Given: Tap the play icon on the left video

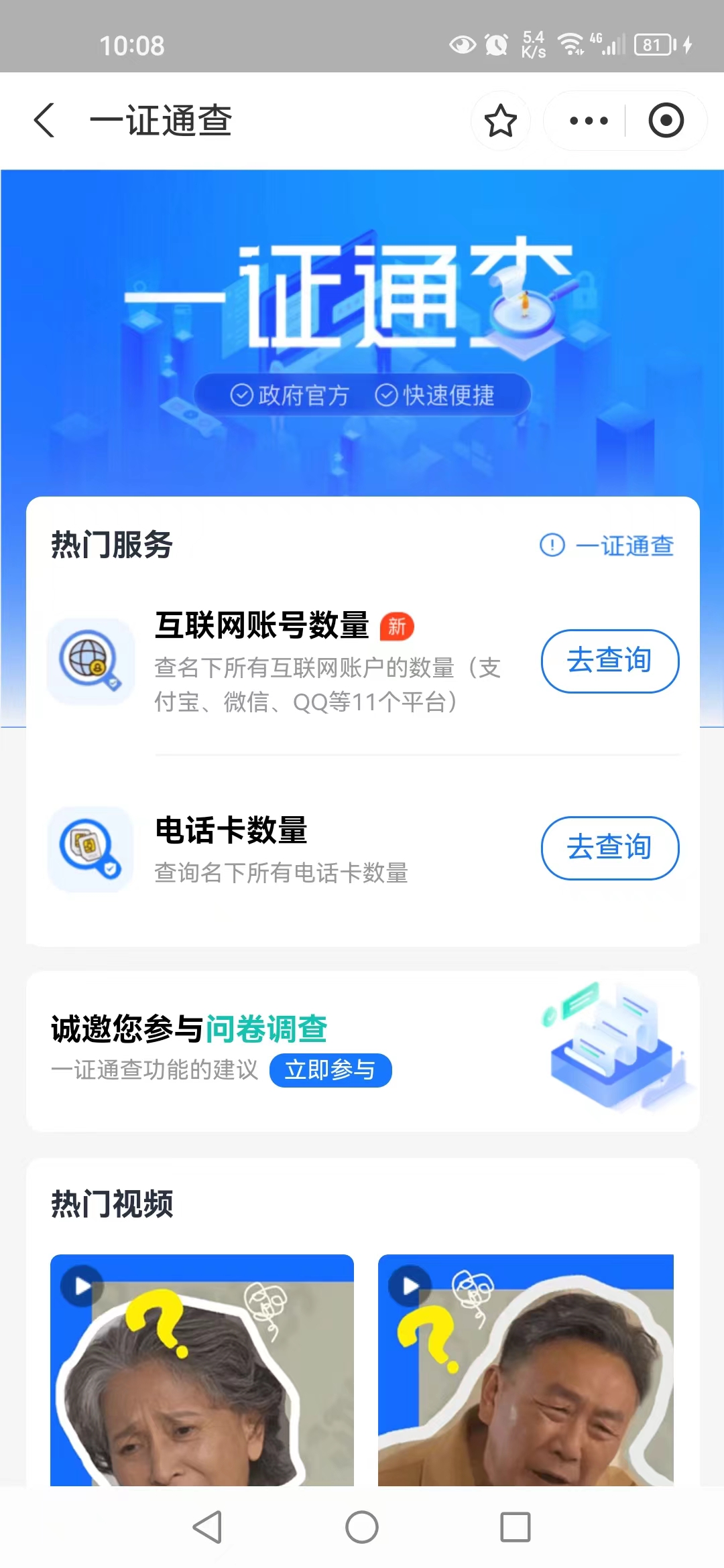Looking at the screenshot, I should pos(81,1285).
